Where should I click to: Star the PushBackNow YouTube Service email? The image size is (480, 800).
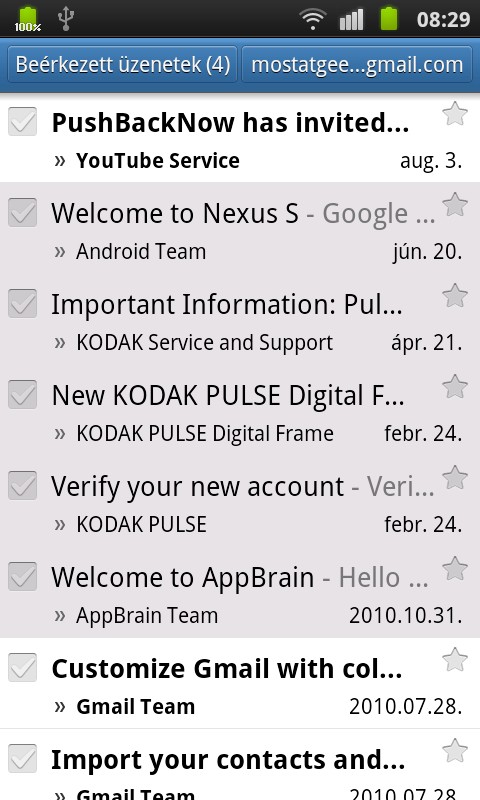click(454, 113)
